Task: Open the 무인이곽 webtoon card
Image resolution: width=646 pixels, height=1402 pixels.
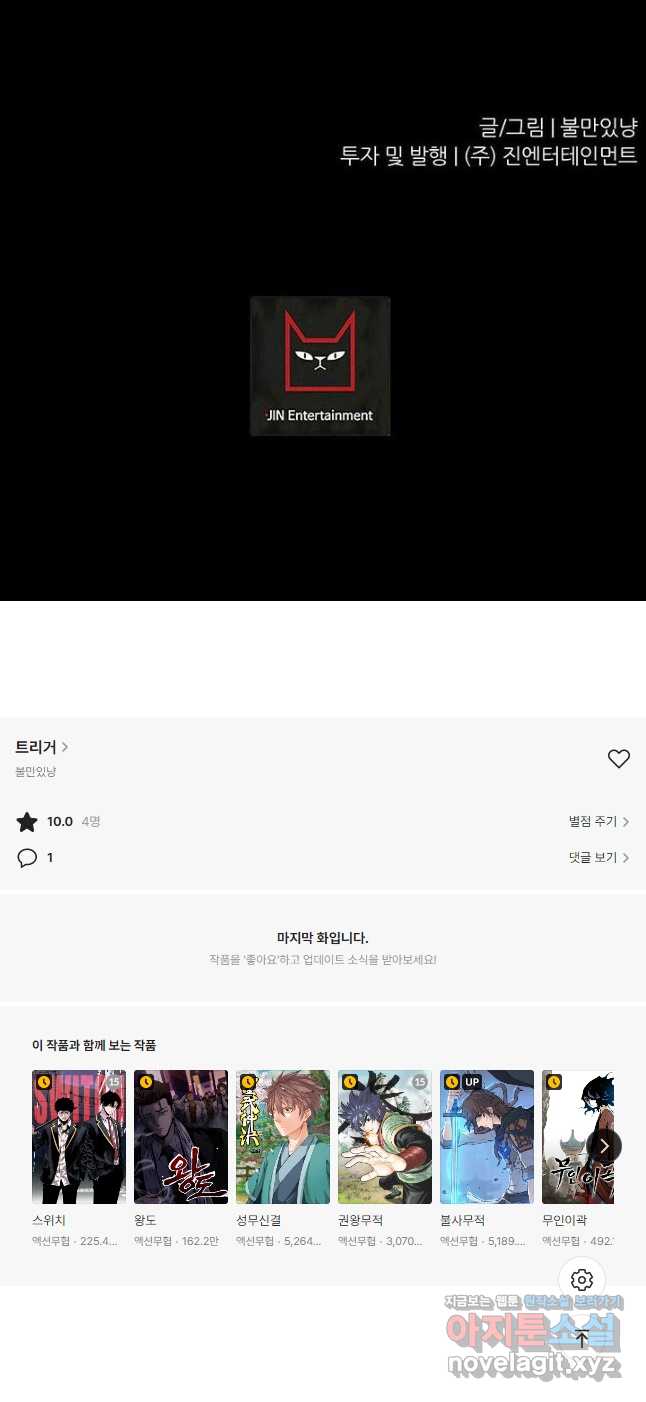Action: click(x=578, y=1159)
